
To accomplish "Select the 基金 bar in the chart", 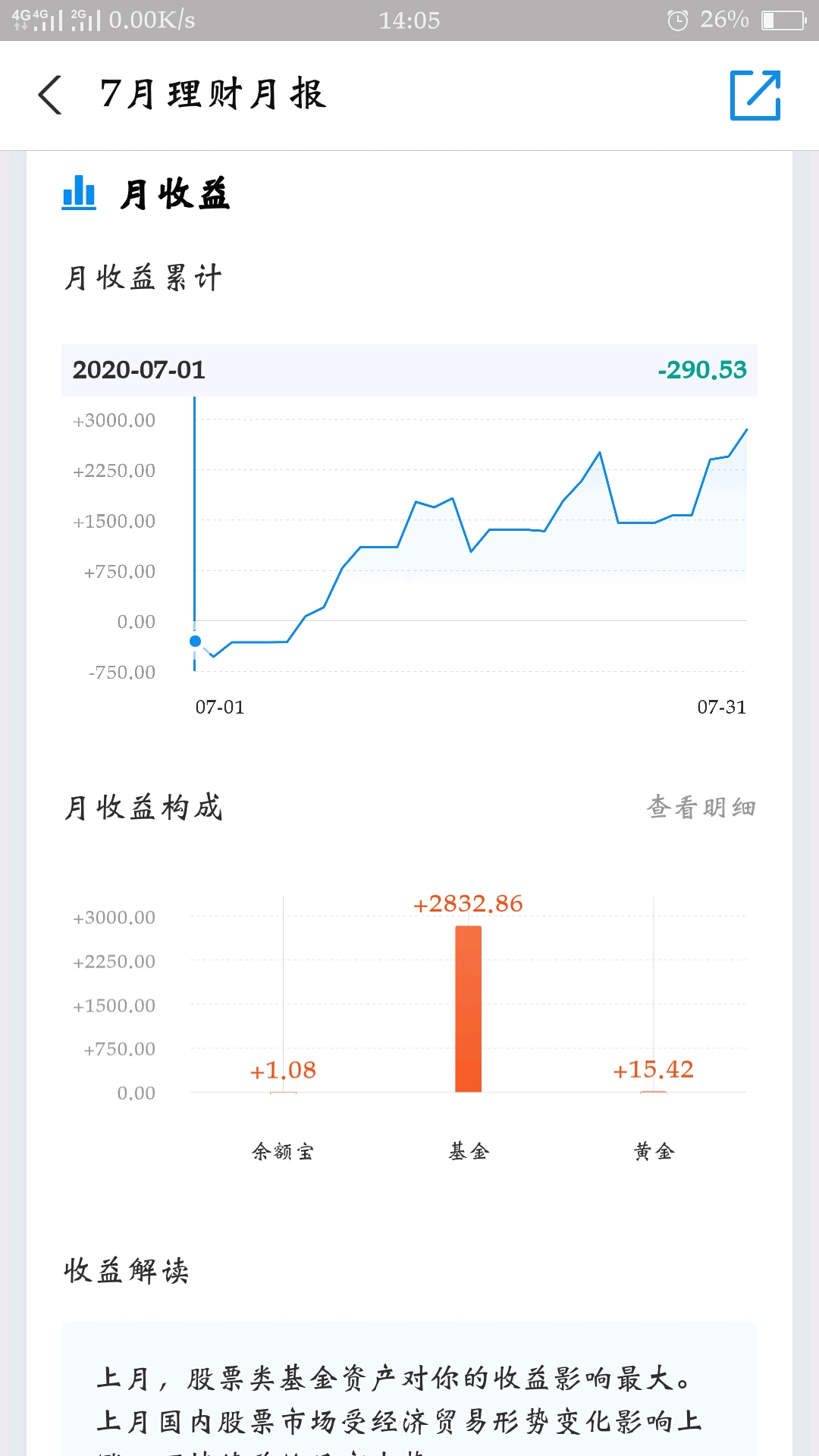I will click(468, 1009).
